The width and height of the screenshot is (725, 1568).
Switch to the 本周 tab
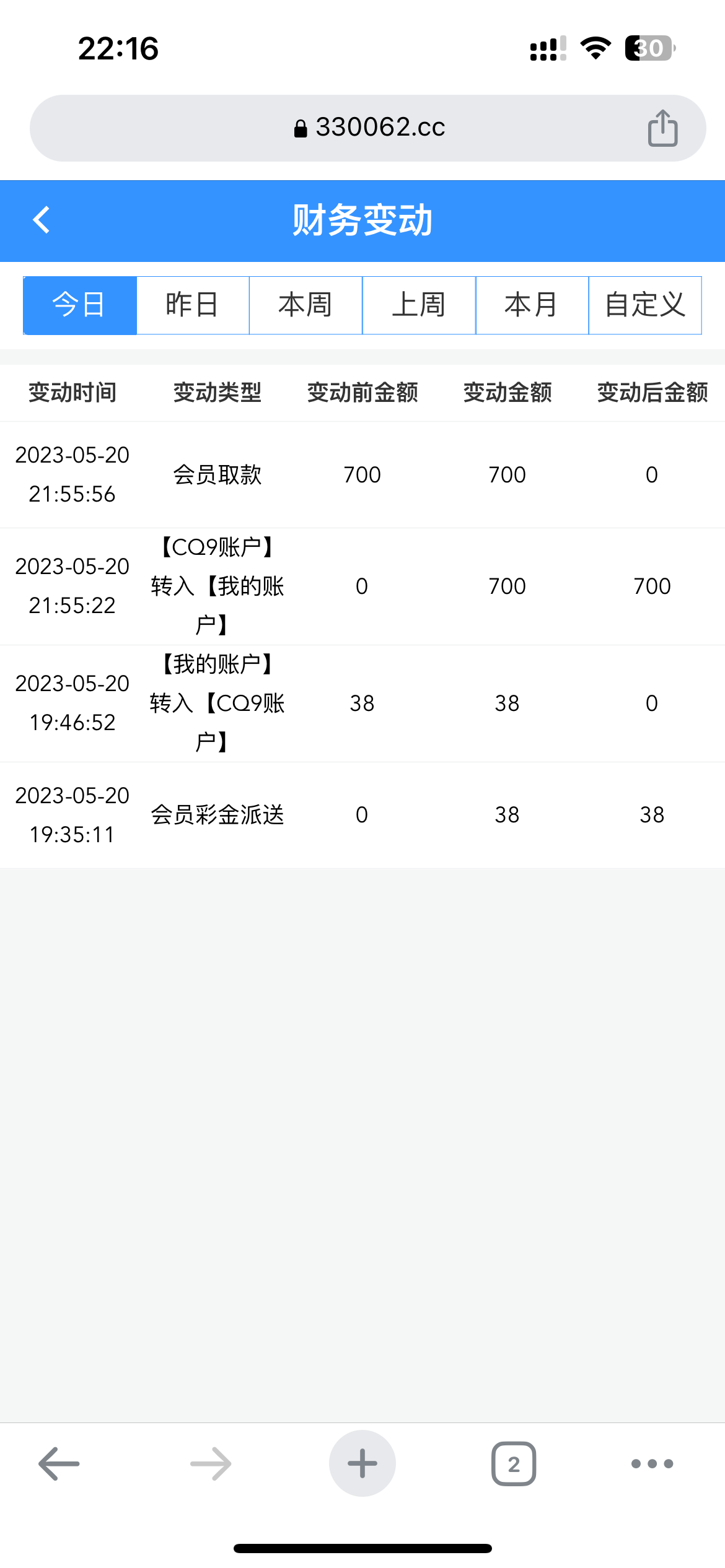(305, 305)
